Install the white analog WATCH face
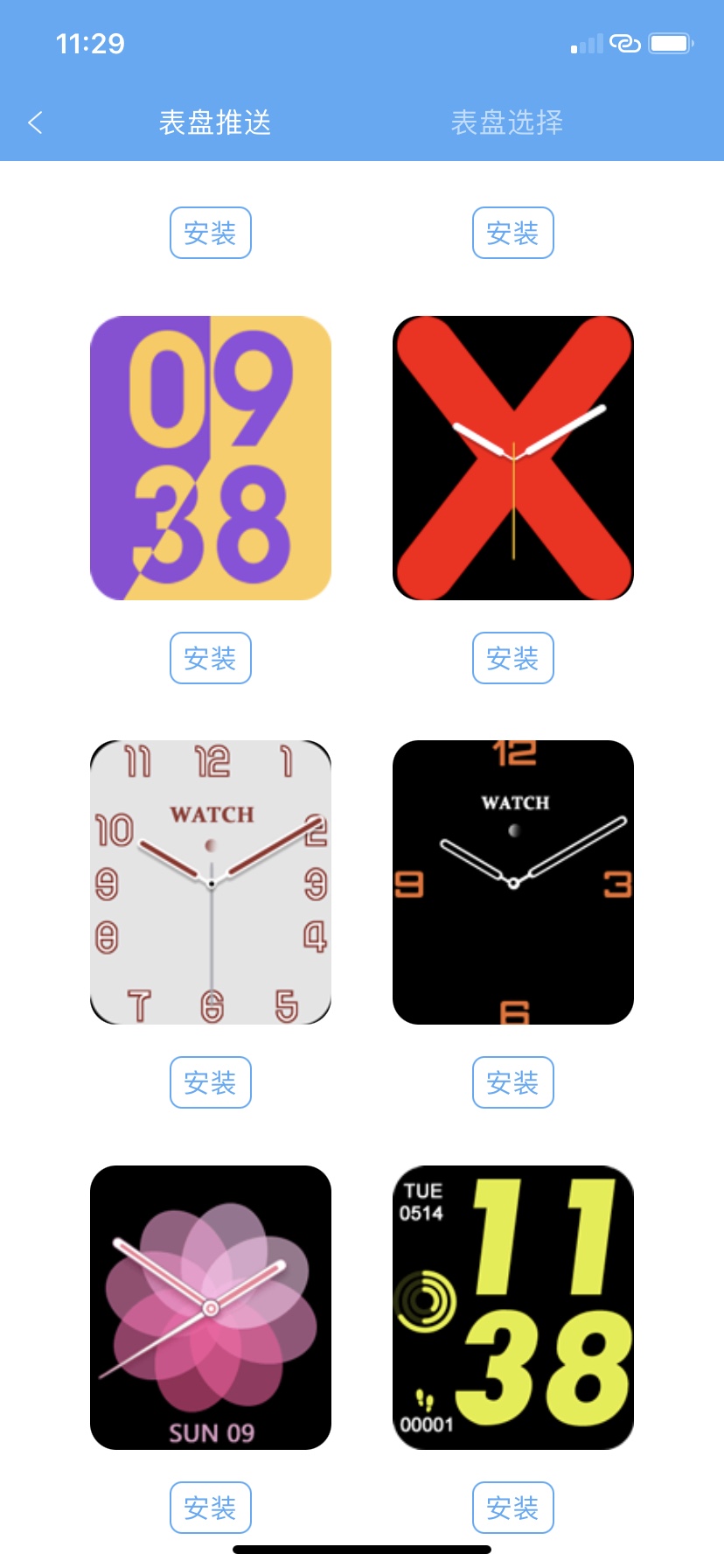Viewport: 724px width, 1568px height. (210, 1082)
